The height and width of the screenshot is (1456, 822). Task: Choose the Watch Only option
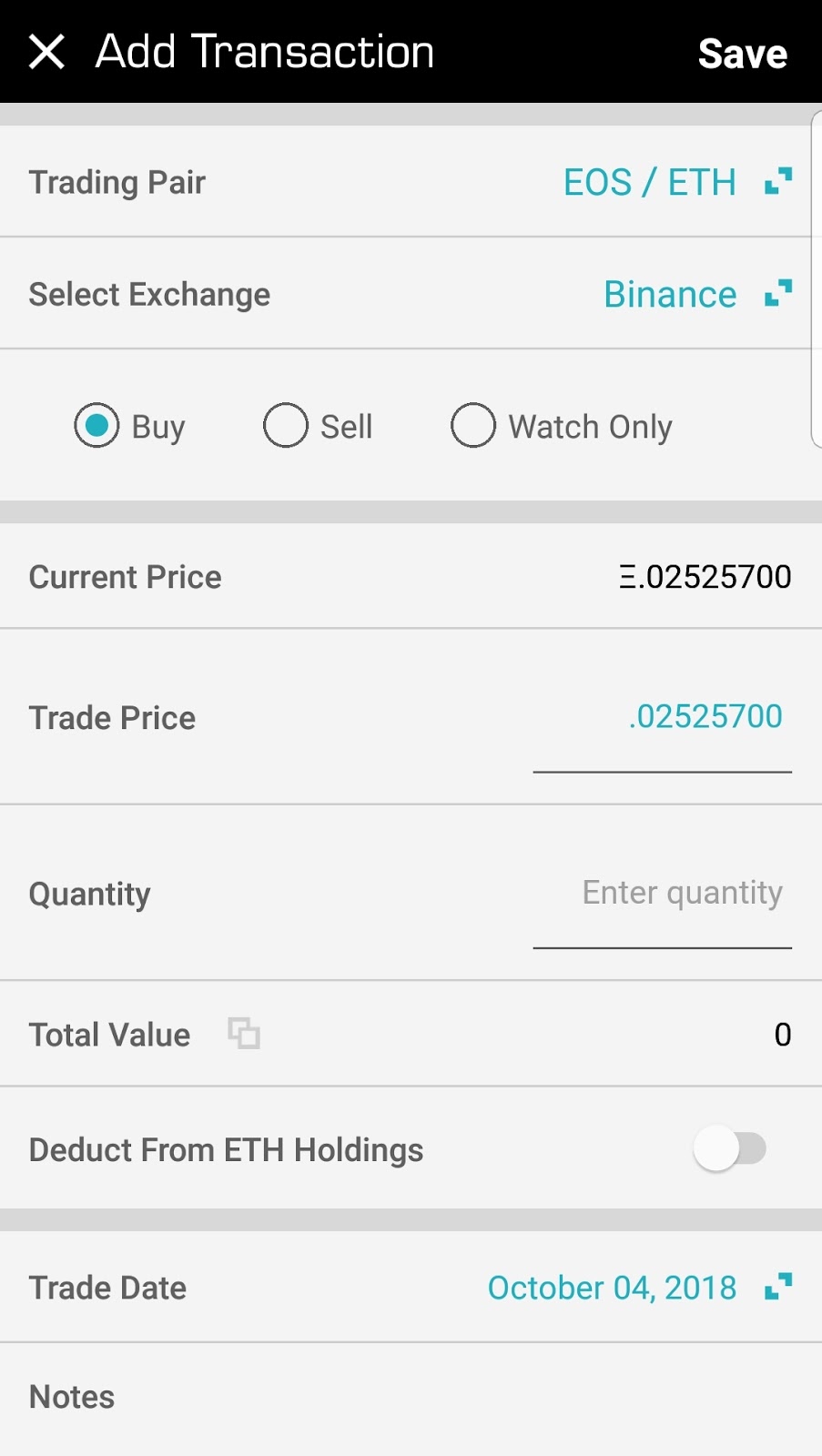pos(473,426)
